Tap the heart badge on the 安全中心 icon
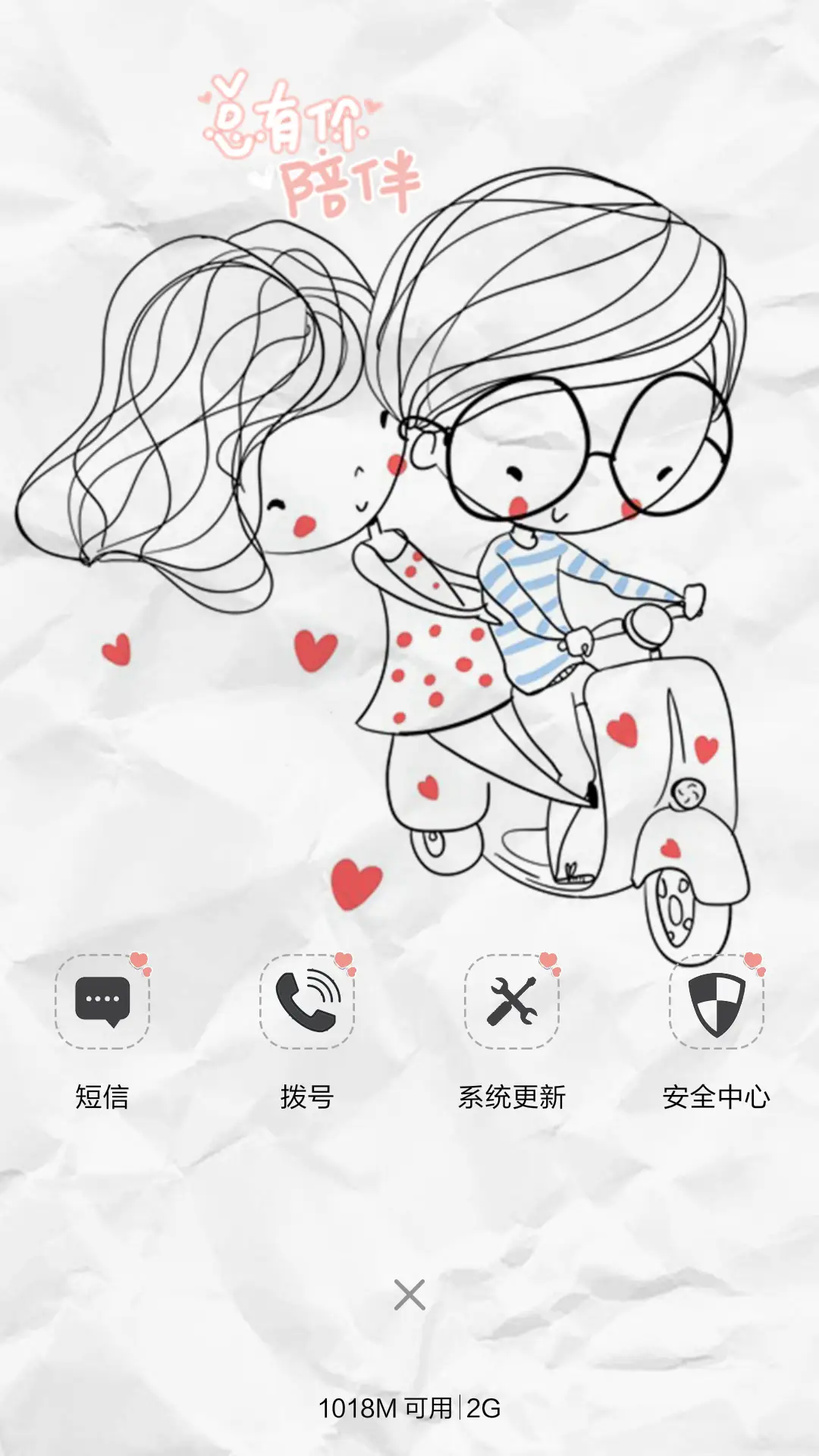The height and width of the screenshot is (1456, 819). click(752, 959)
